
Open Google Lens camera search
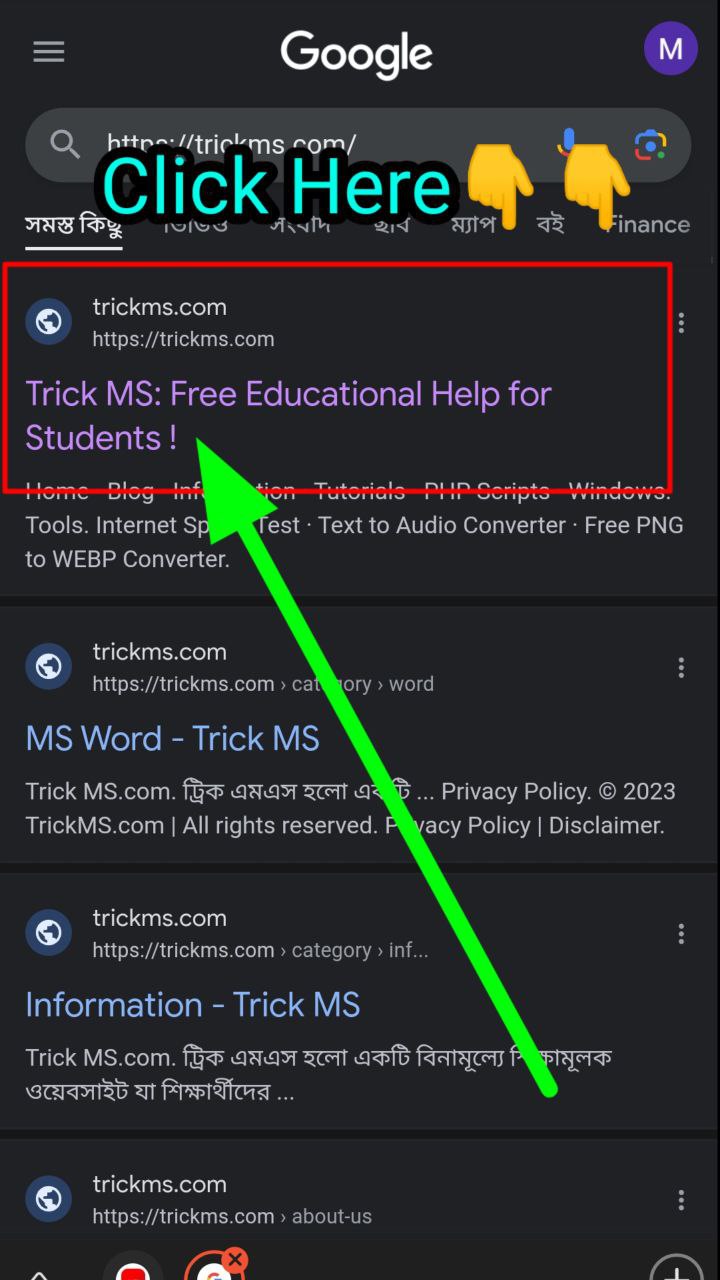(650, 145)
